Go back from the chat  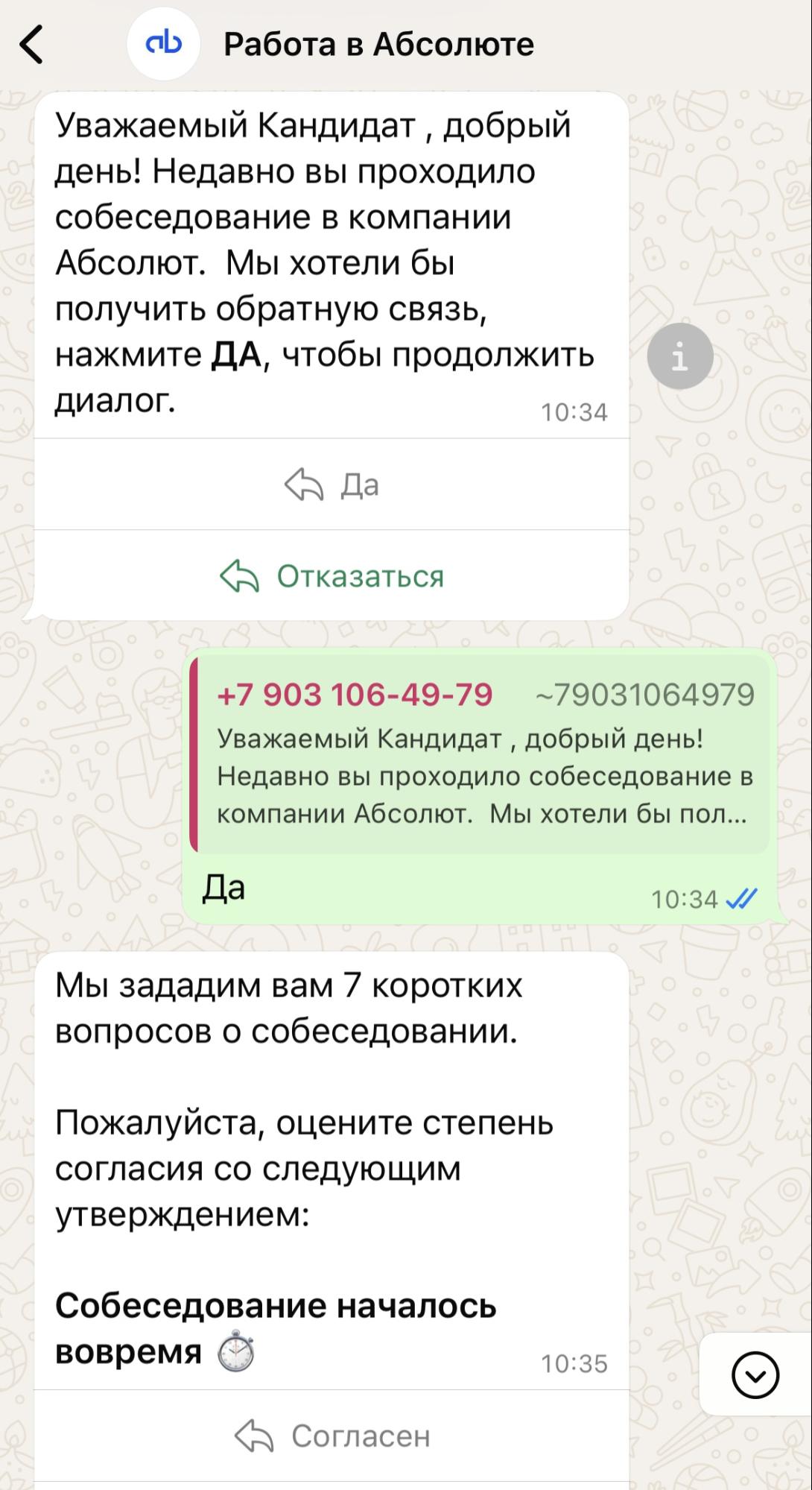[31, 45]
